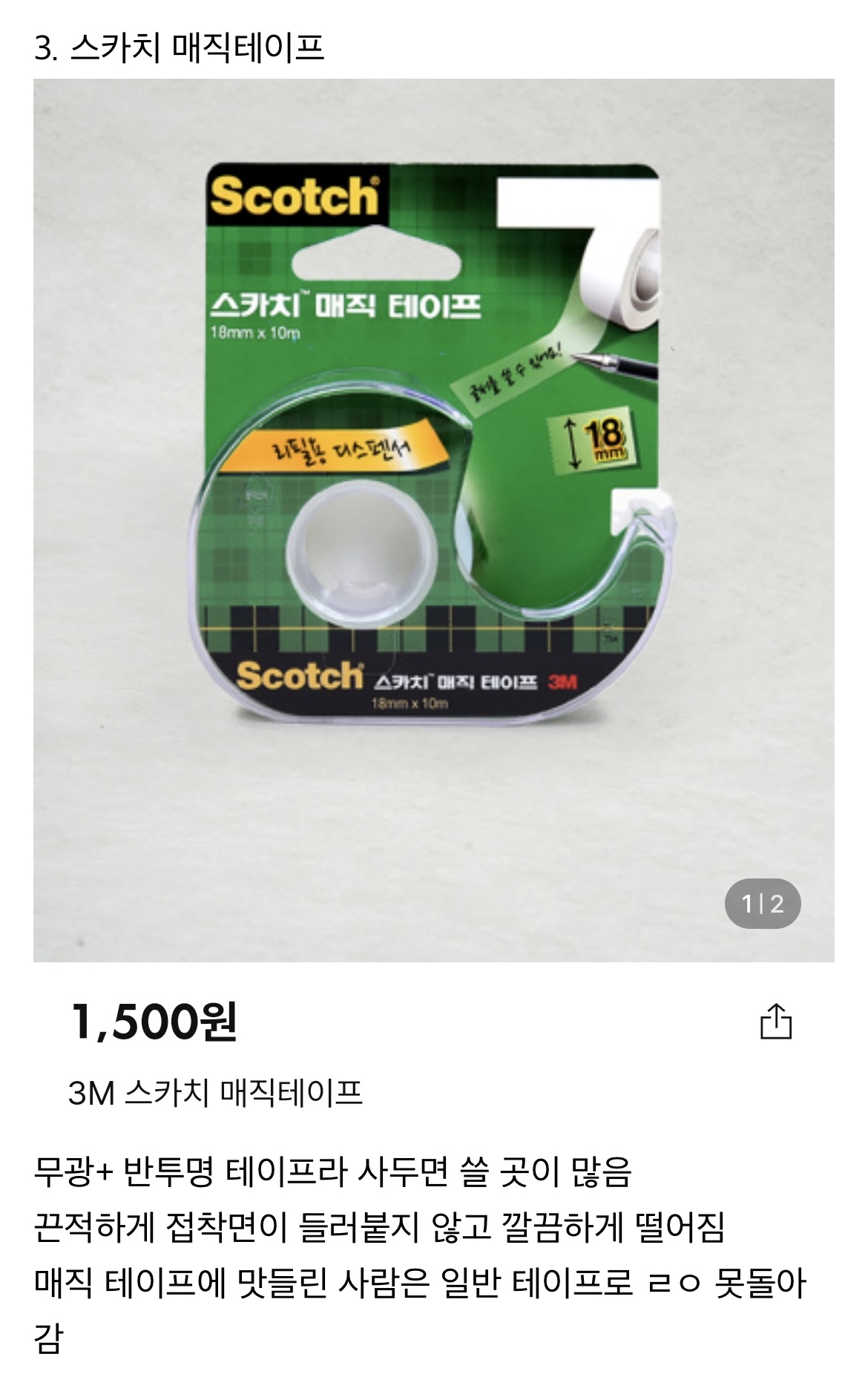Open the 3M 스카치 매직테이프 product link
This screenshot has width=868, height=1400.
[215, 1093]
